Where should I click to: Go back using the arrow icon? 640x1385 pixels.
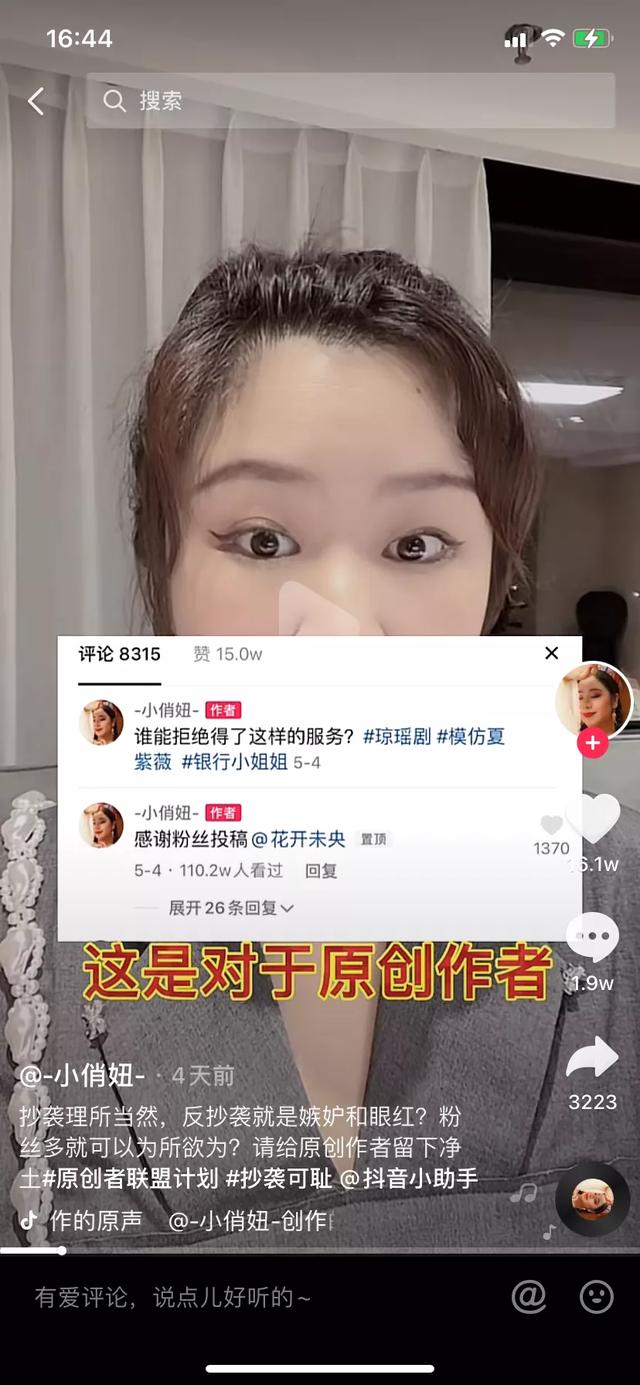(x=36, y=100)
